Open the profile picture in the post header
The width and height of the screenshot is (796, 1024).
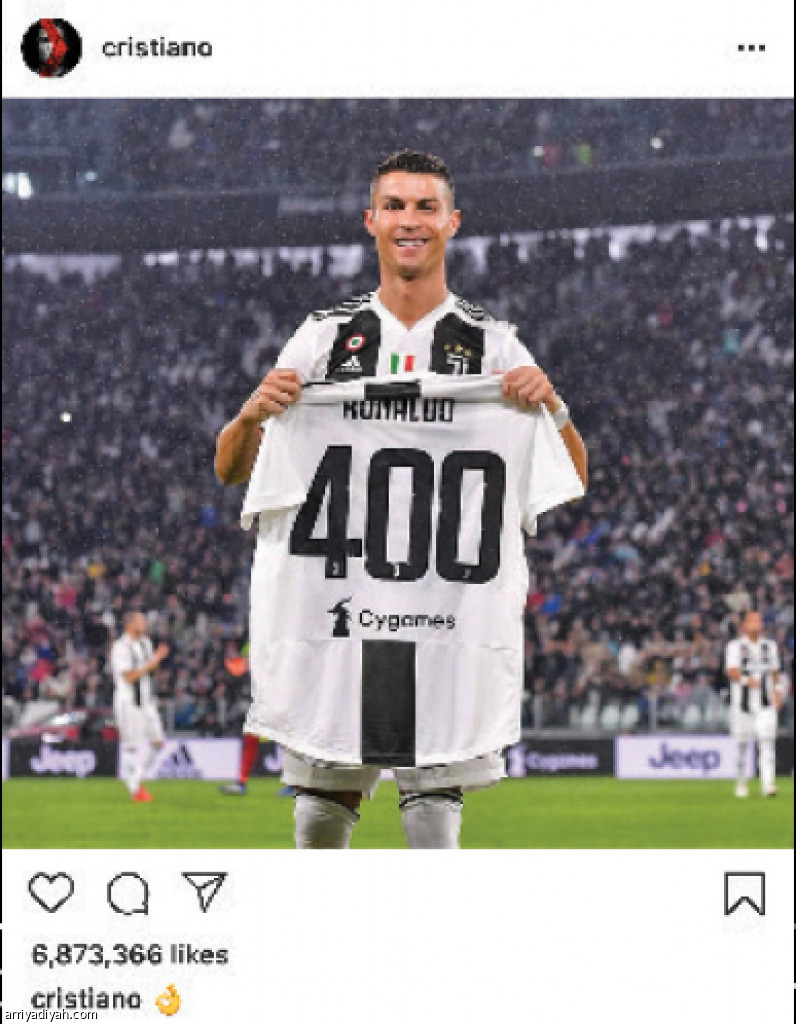[x=51, y=47]
